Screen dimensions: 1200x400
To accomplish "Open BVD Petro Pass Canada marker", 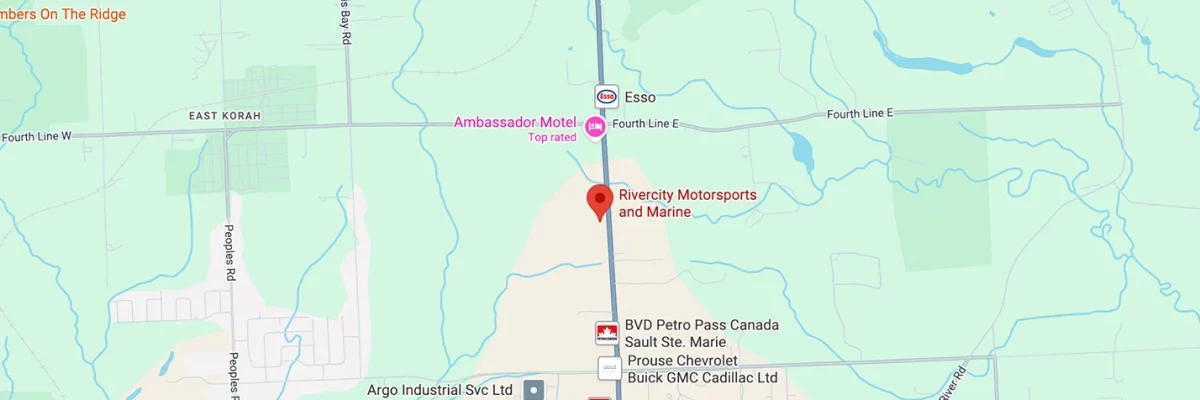I will [x=606, y=333].
